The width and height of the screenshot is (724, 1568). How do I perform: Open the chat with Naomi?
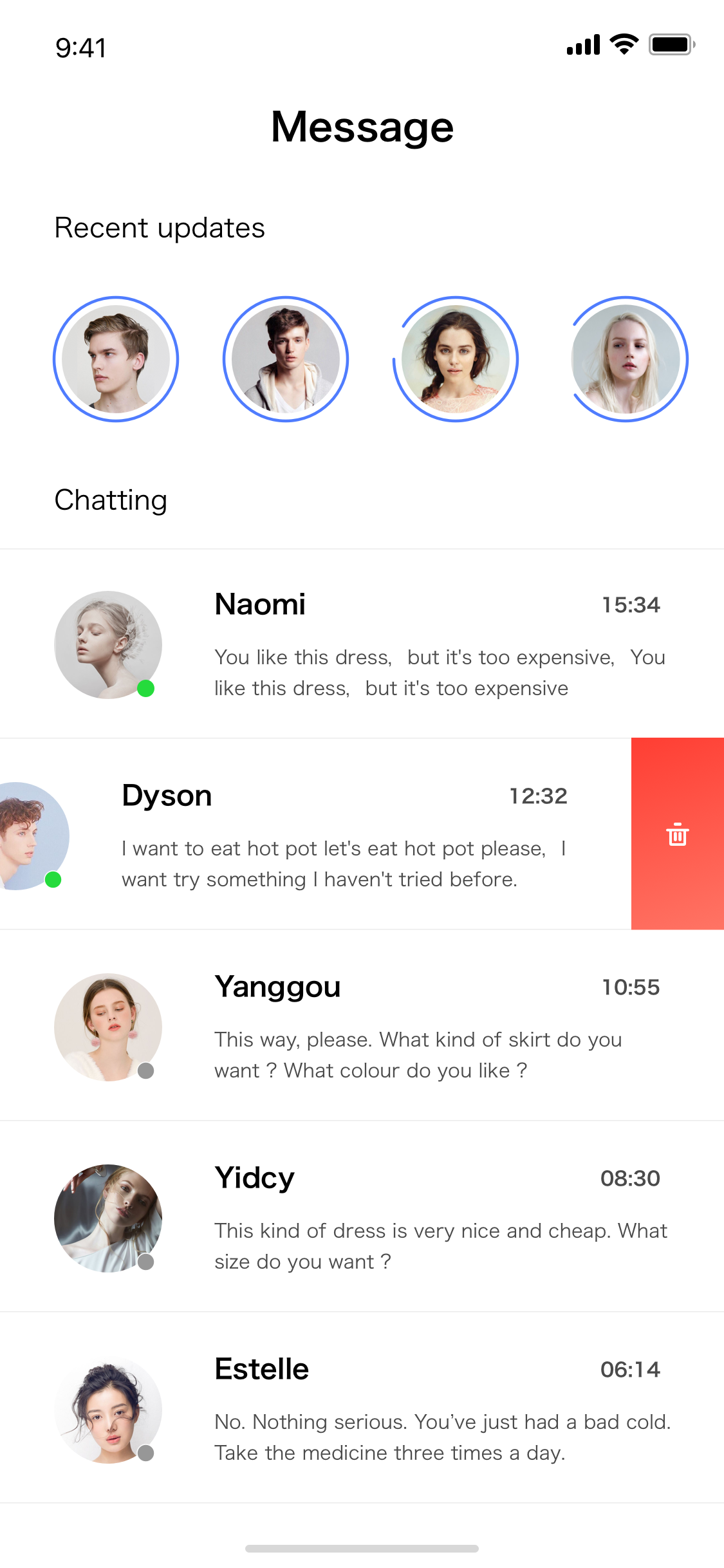[362, 644]
